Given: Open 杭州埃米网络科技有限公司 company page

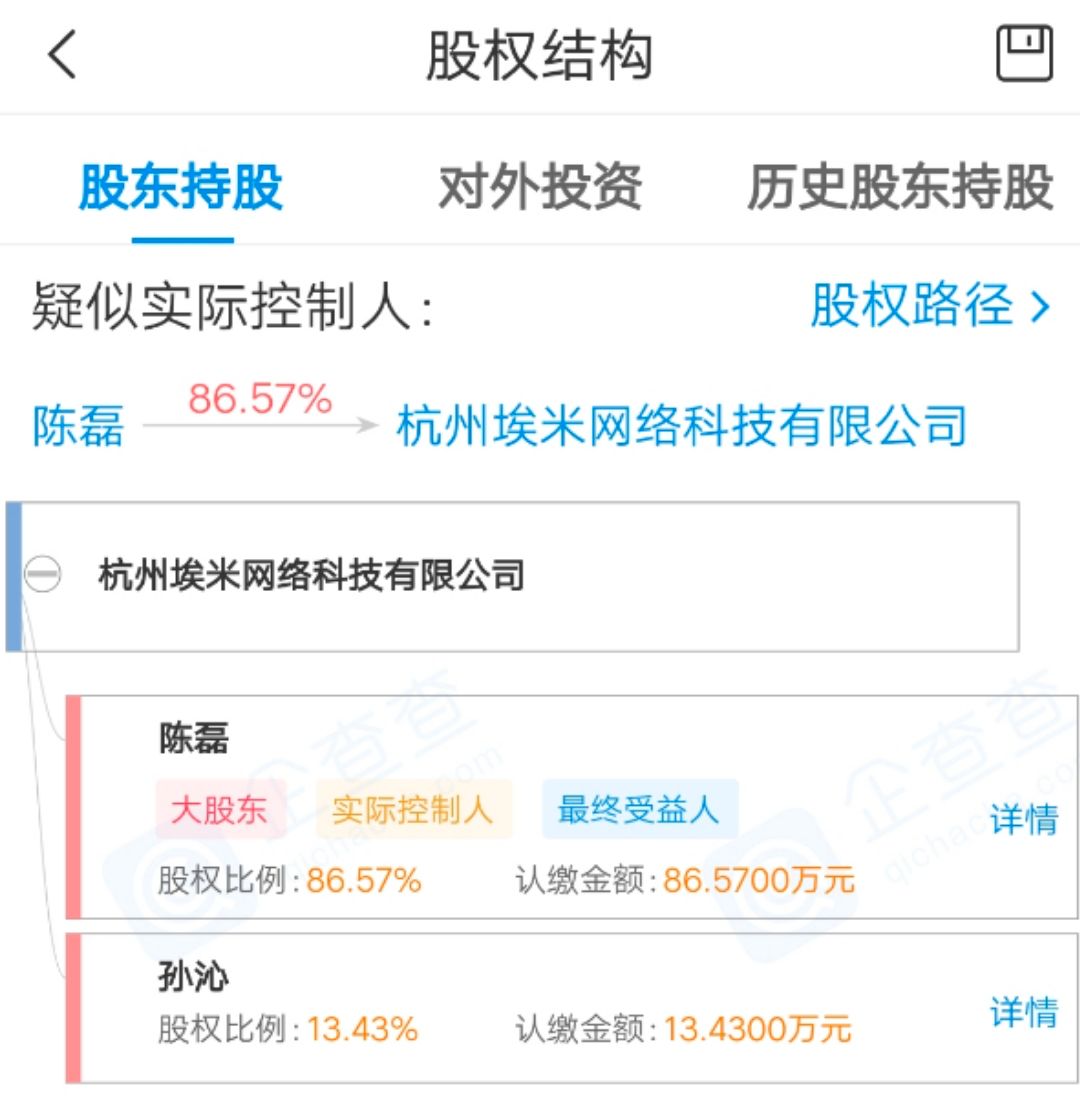Looking at the screenshot, I should point(683,424).
